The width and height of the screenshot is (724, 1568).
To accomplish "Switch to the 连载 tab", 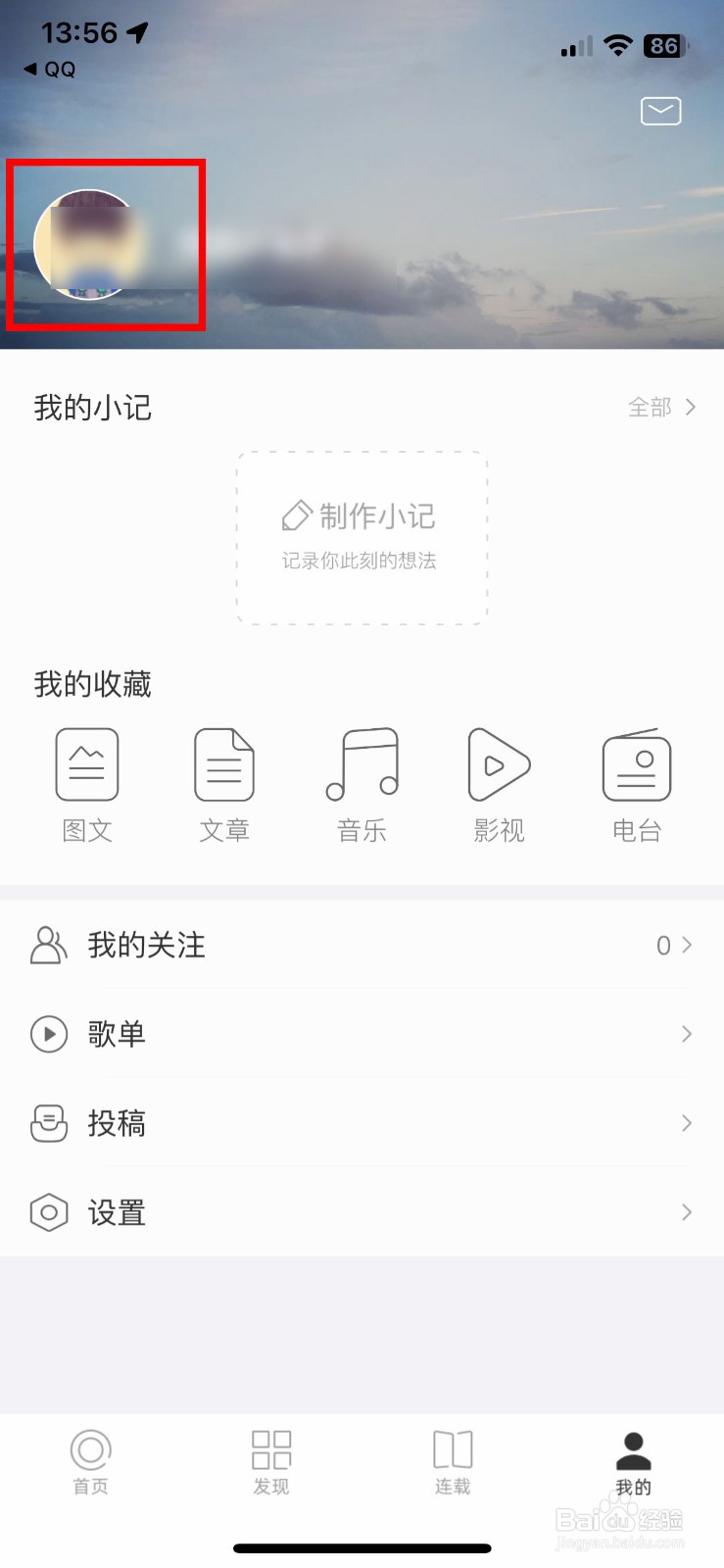I will [453, 1462].
